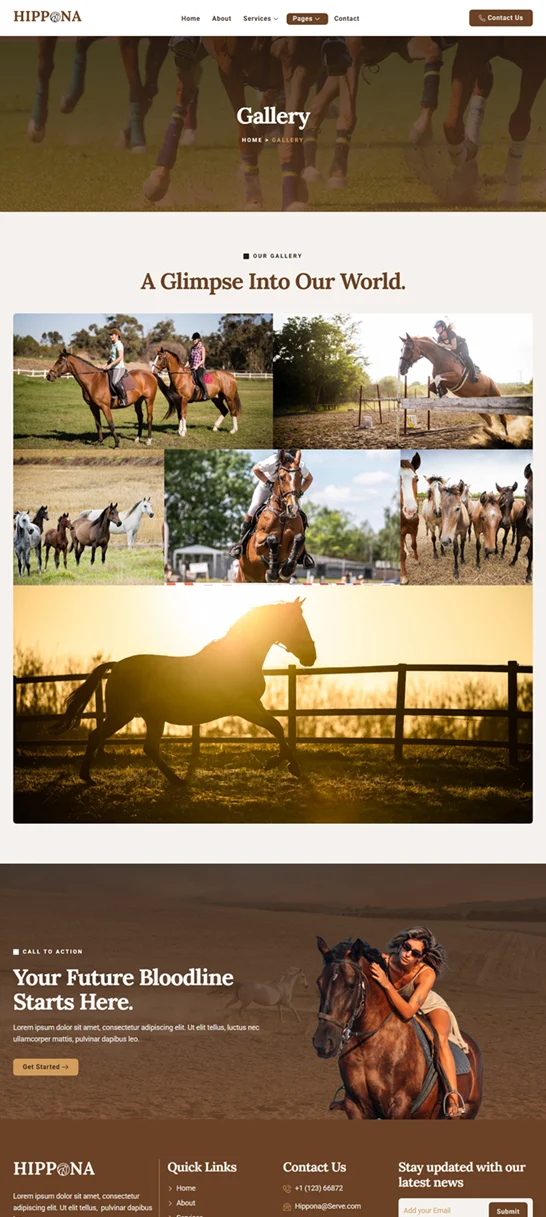This screenshot has height=1217, width=546.
Task: Open About under Quick Links
Action: coord(186,1203)
